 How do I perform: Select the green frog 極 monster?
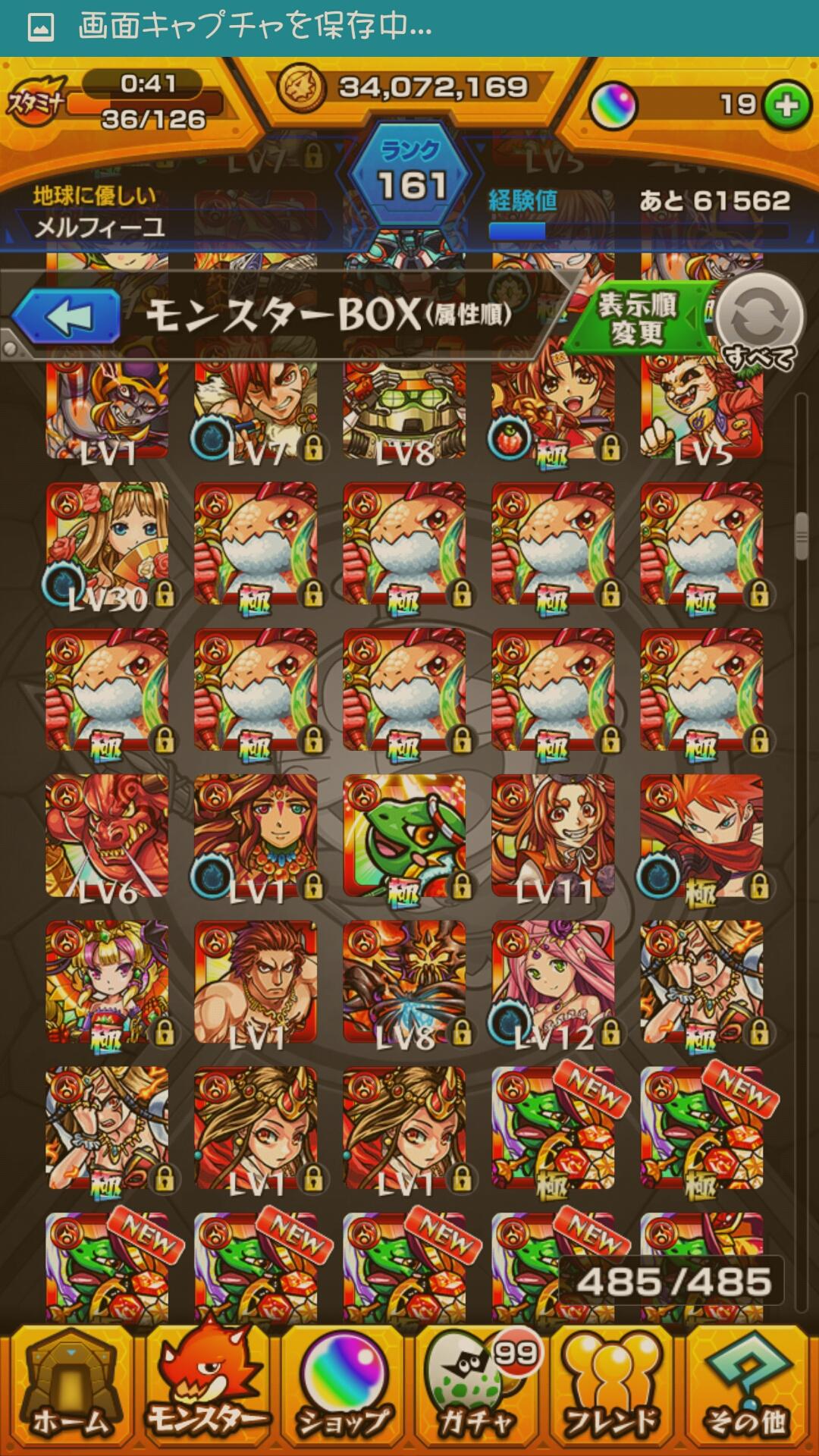[403, 836]
